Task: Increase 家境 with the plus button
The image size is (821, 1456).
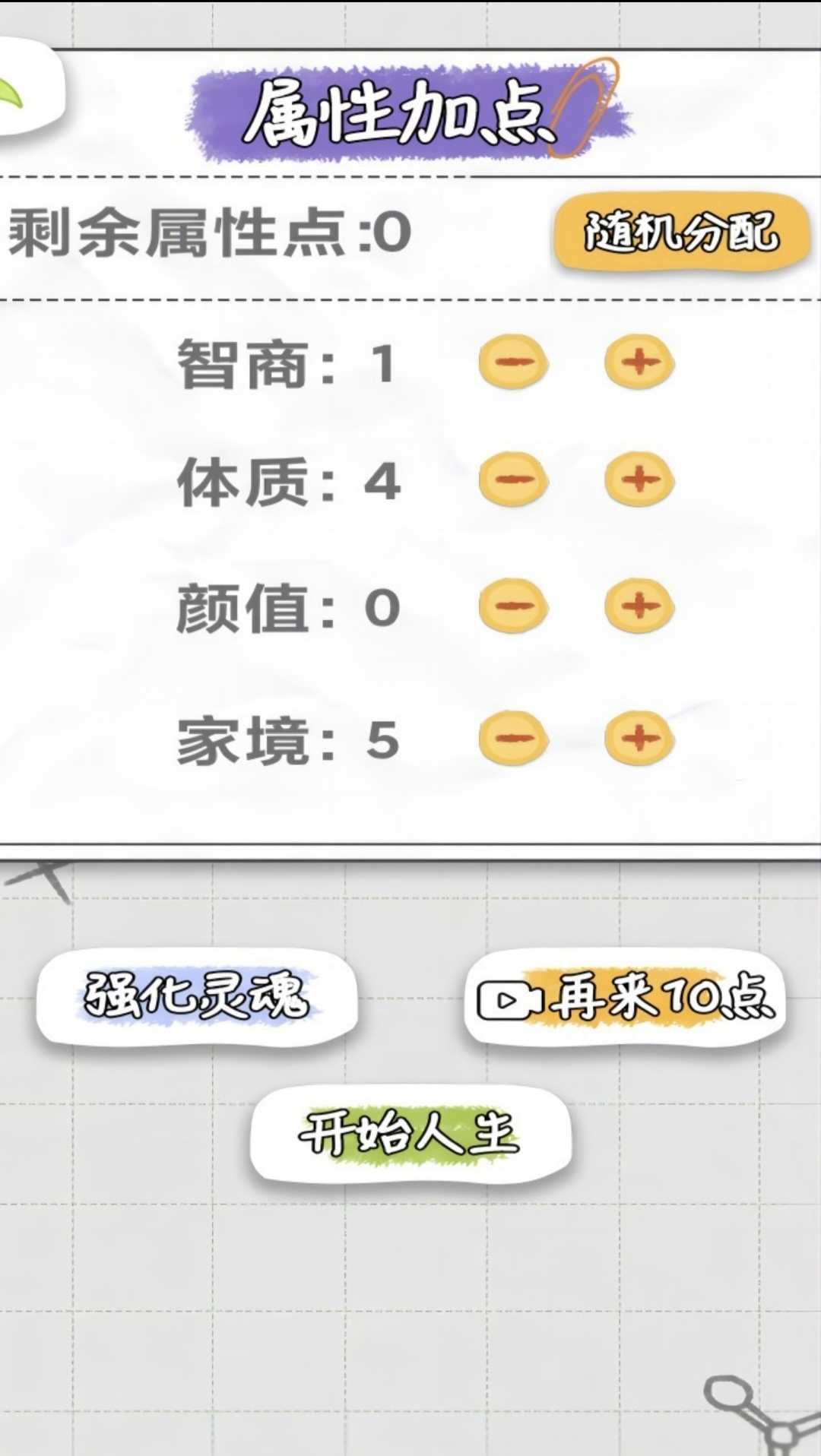Action: [639, 738]
